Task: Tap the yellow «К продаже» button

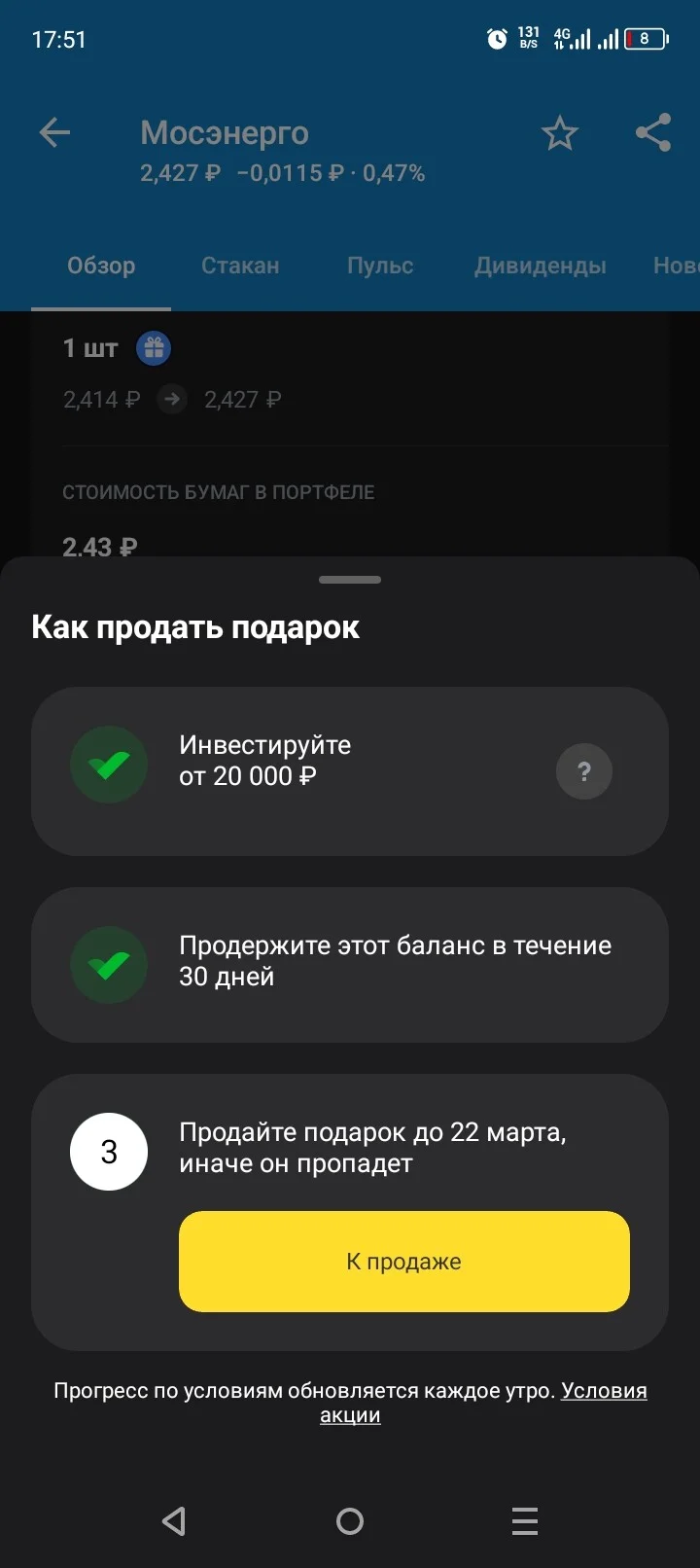Action: (x=404, y=1261)
